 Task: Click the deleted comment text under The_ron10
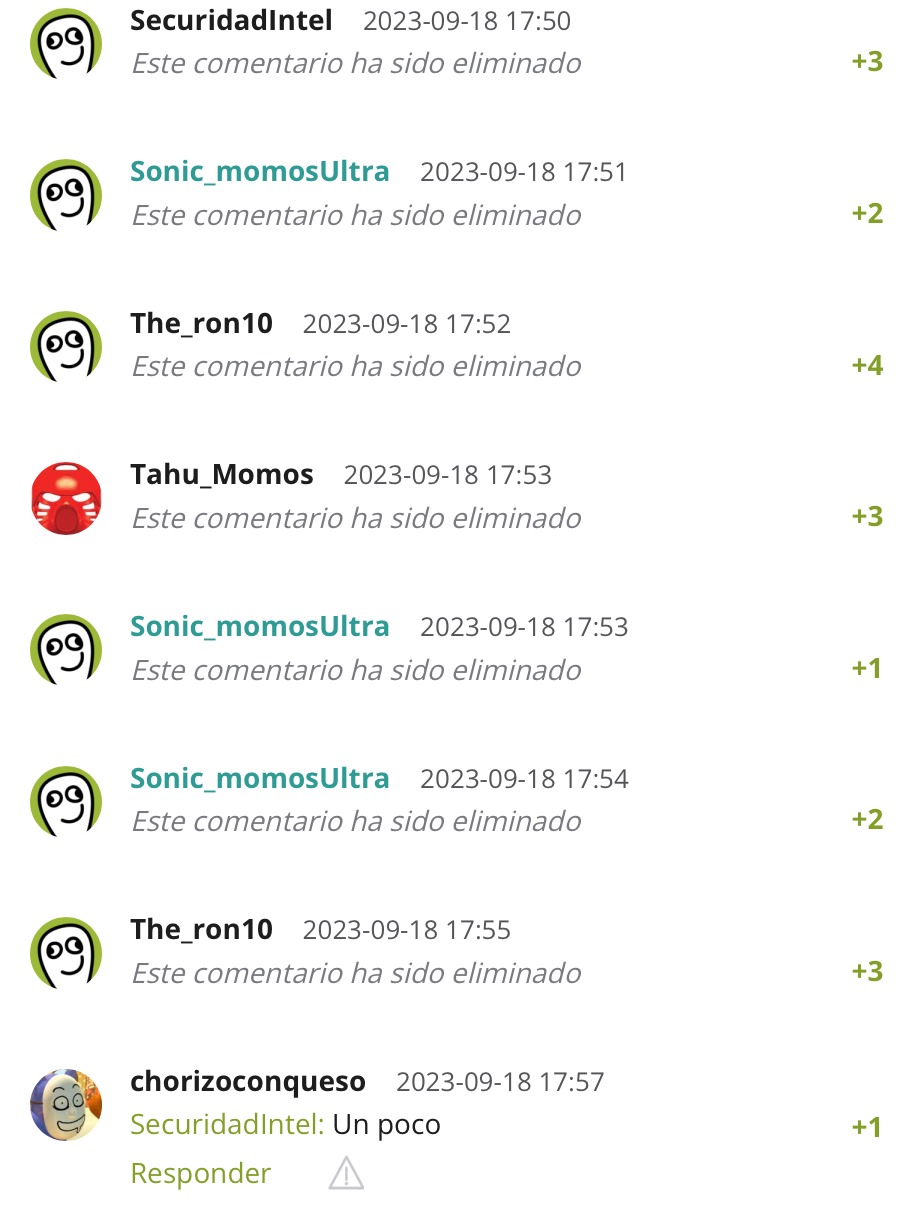click(355, 366)
